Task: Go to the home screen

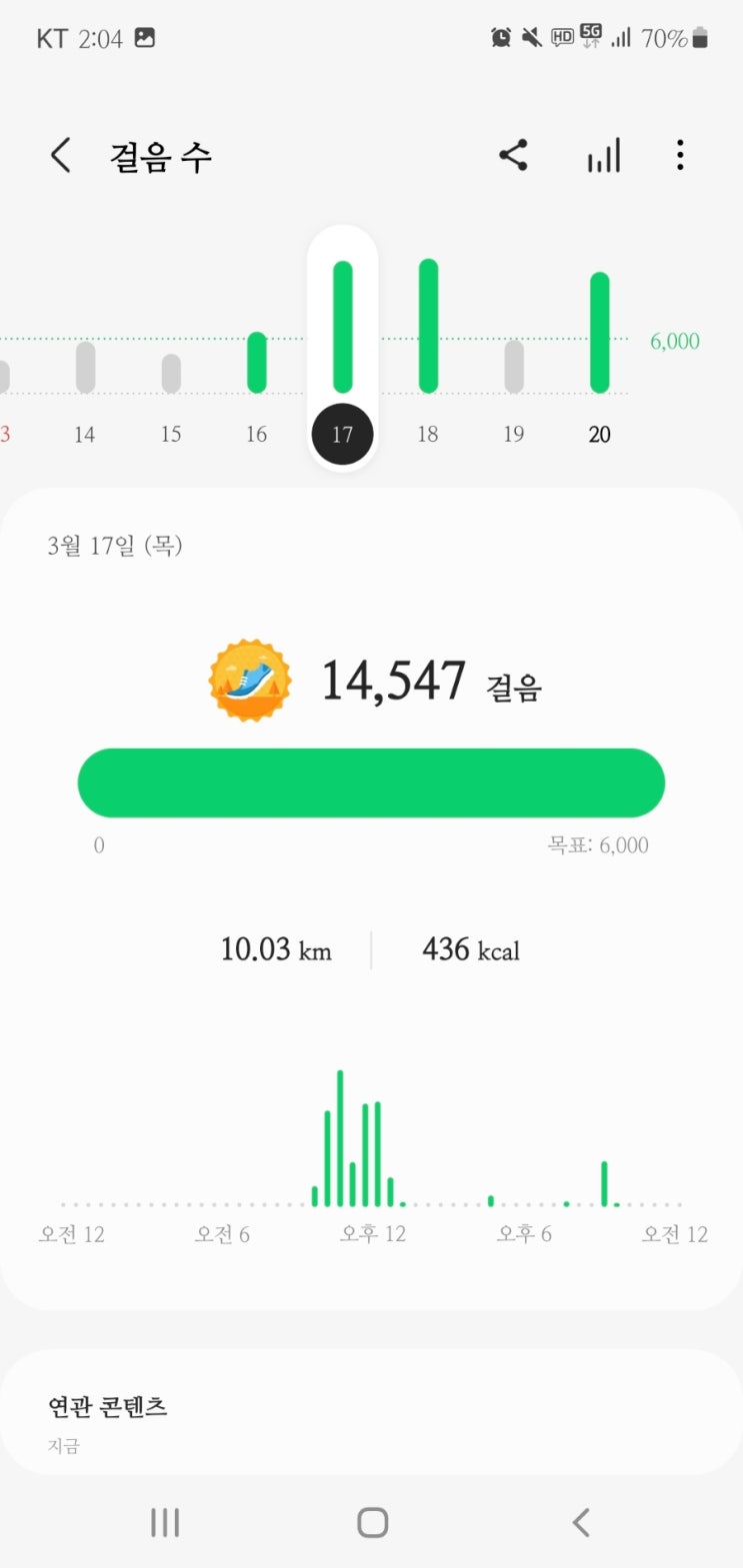Action: pos(372,1522)
